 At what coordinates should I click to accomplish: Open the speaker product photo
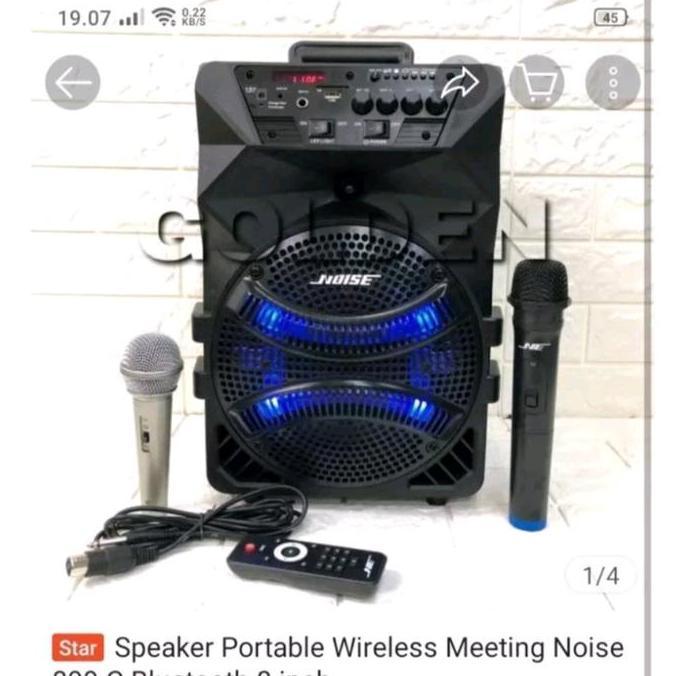click(x=340, y=330)
